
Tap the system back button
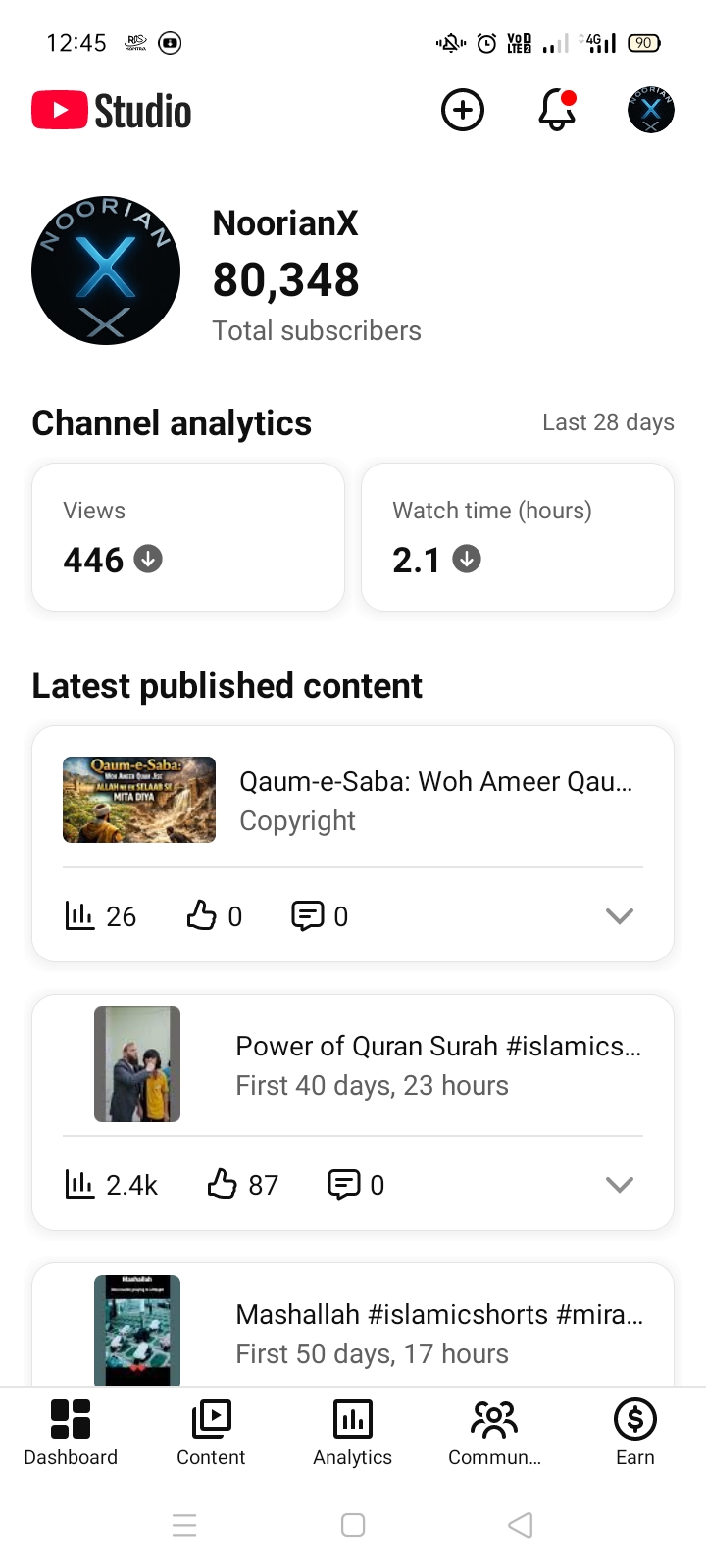point(521,1525)
